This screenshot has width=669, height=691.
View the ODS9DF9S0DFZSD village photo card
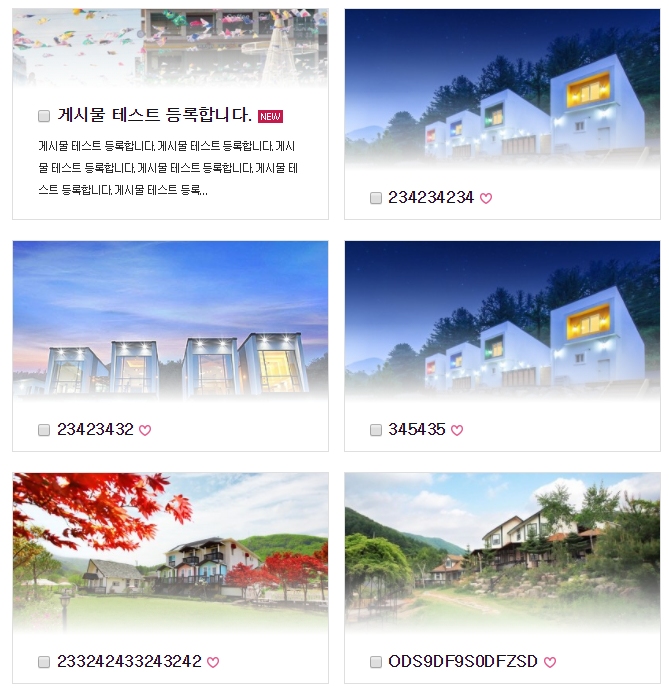(502, 550)
